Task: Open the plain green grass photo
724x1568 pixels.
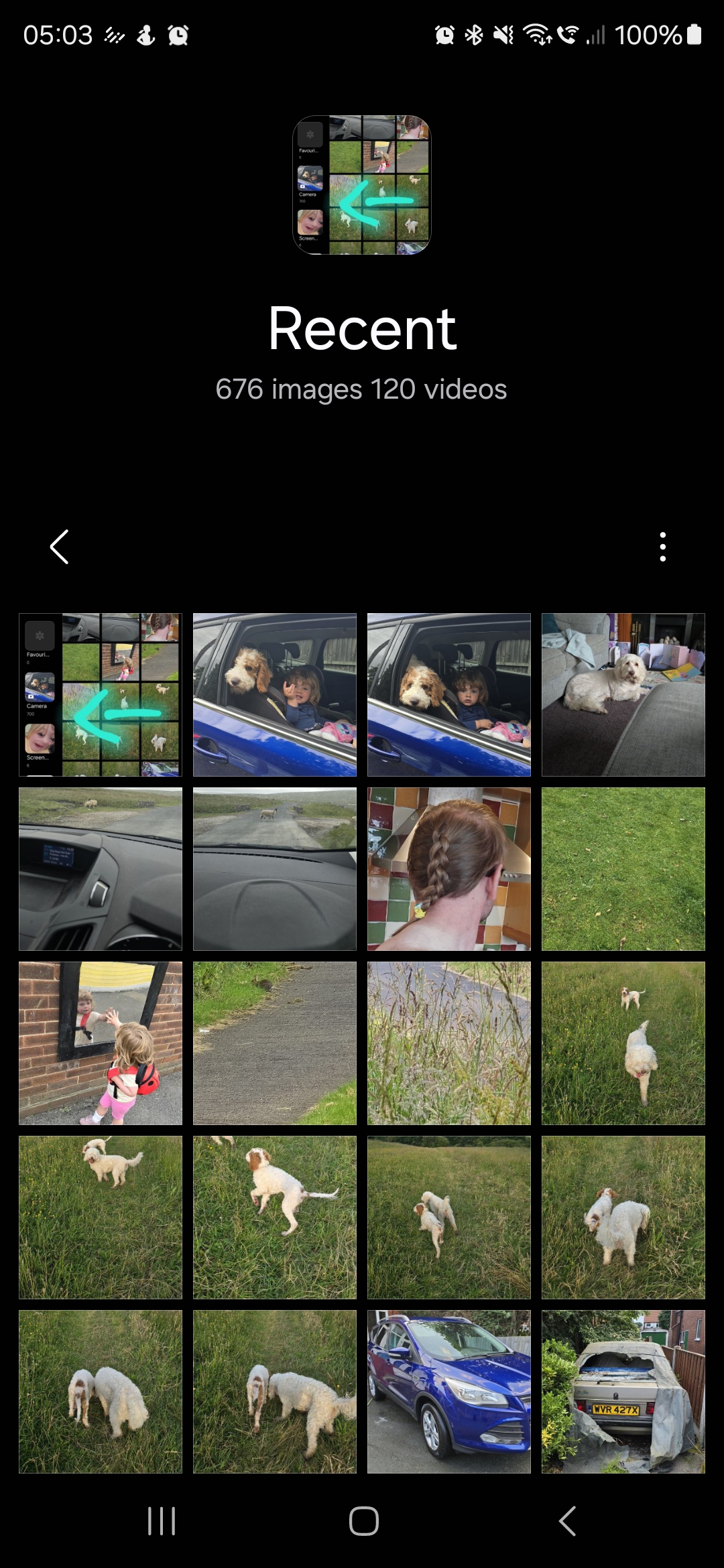Action: (x=623, y=869)
